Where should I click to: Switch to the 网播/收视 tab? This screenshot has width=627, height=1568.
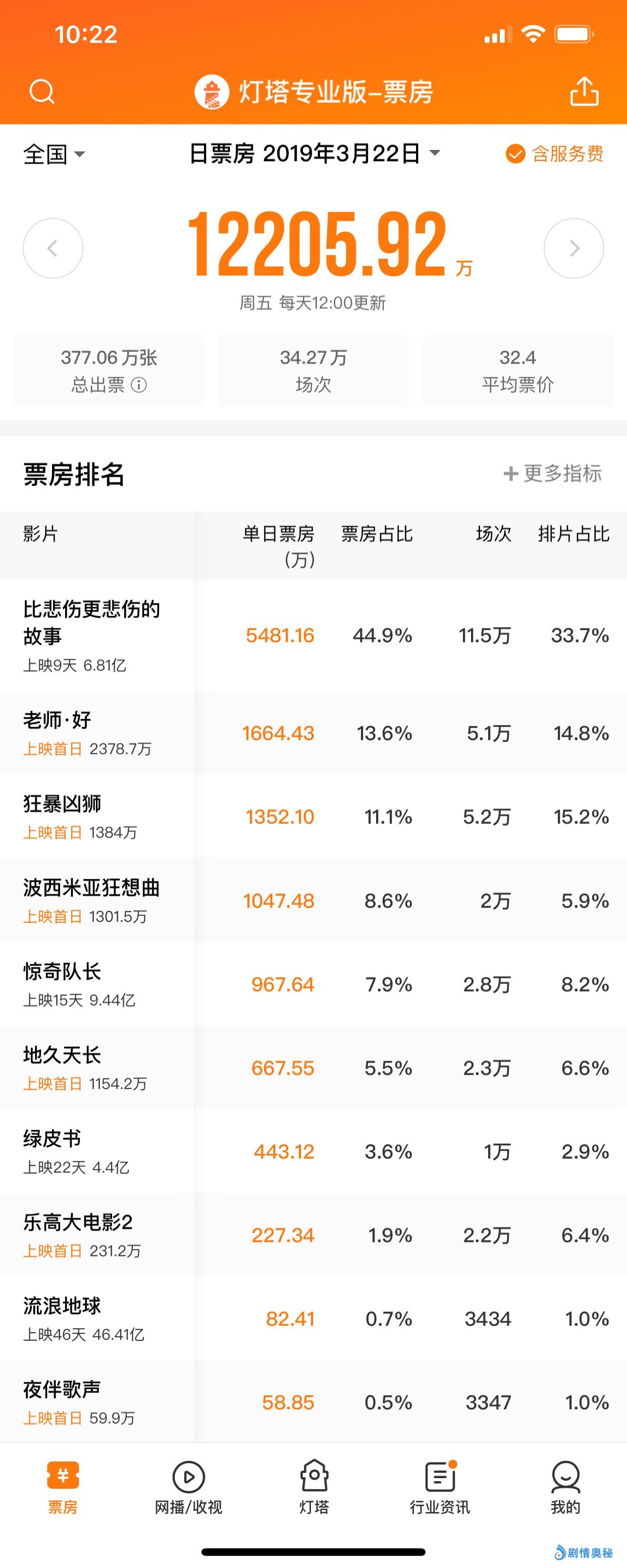click(188, 1486)
